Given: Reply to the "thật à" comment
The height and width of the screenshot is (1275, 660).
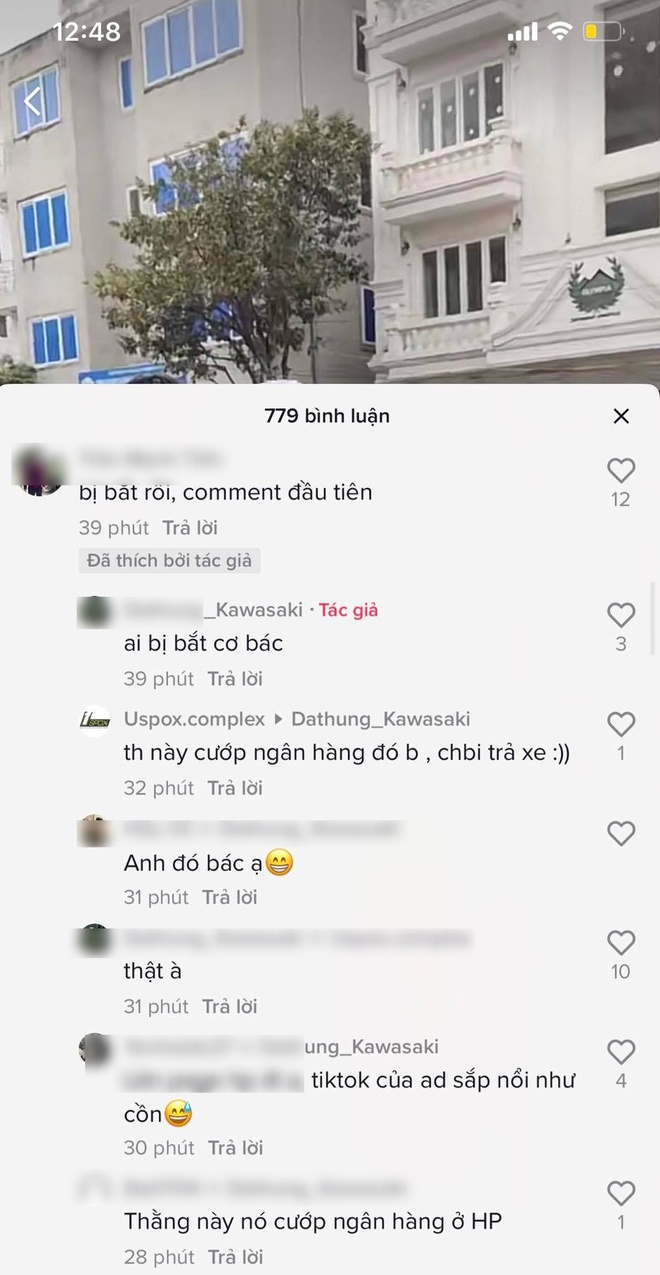Looking at the screenshot, I should pyautogui.click(x=230, y=1006).
